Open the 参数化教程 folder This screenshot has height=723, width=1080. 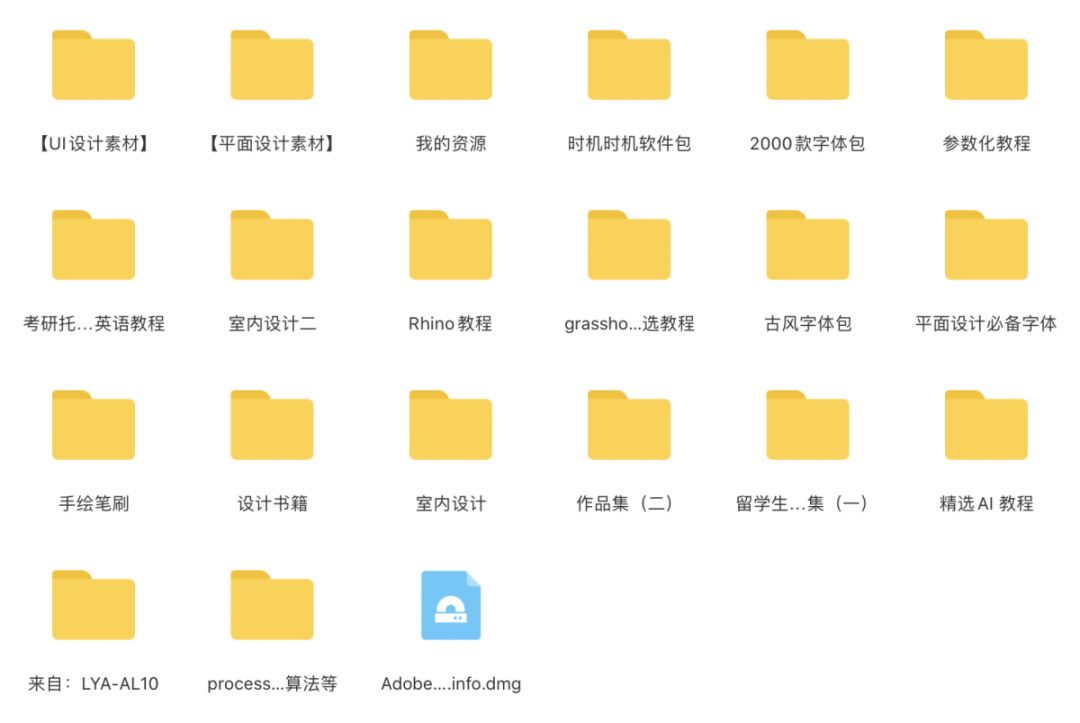point(986,66)
